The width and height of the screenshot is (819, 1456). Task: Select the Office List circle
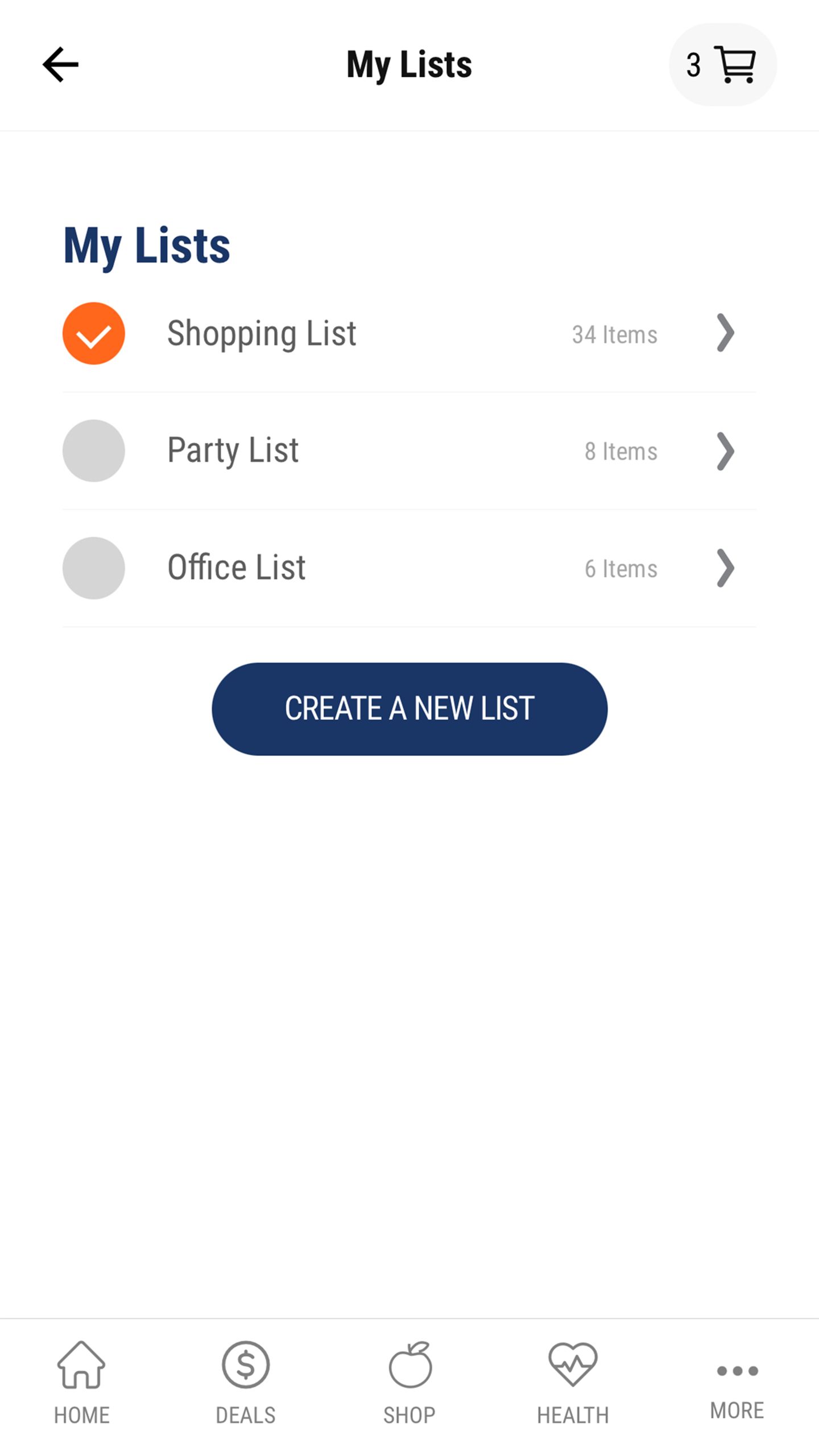[x=93, y=568]
